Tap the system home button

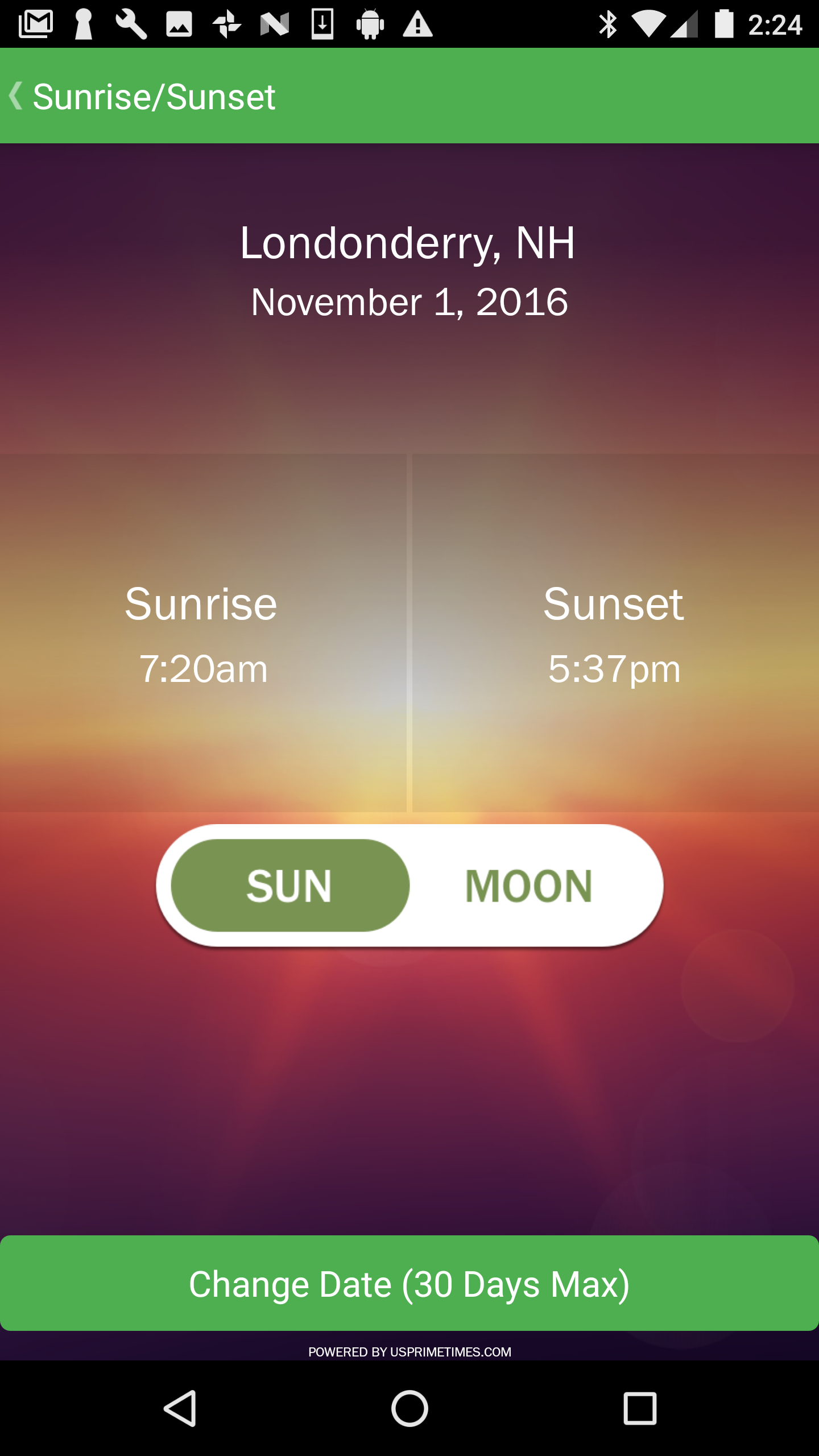click(x=409, y=1408)
